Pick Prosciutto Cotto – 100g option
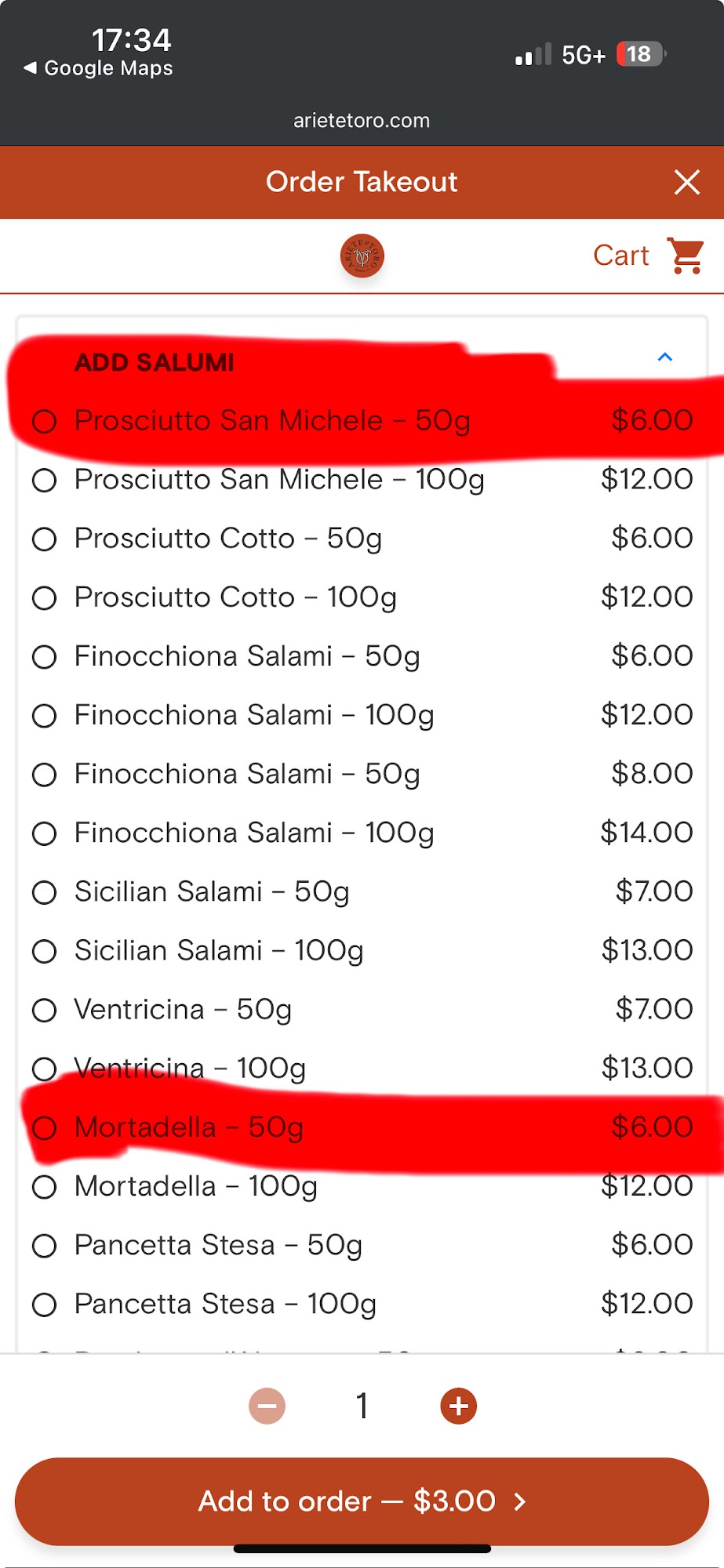Viewport: 724px width, 1568px height. (45, 598)
